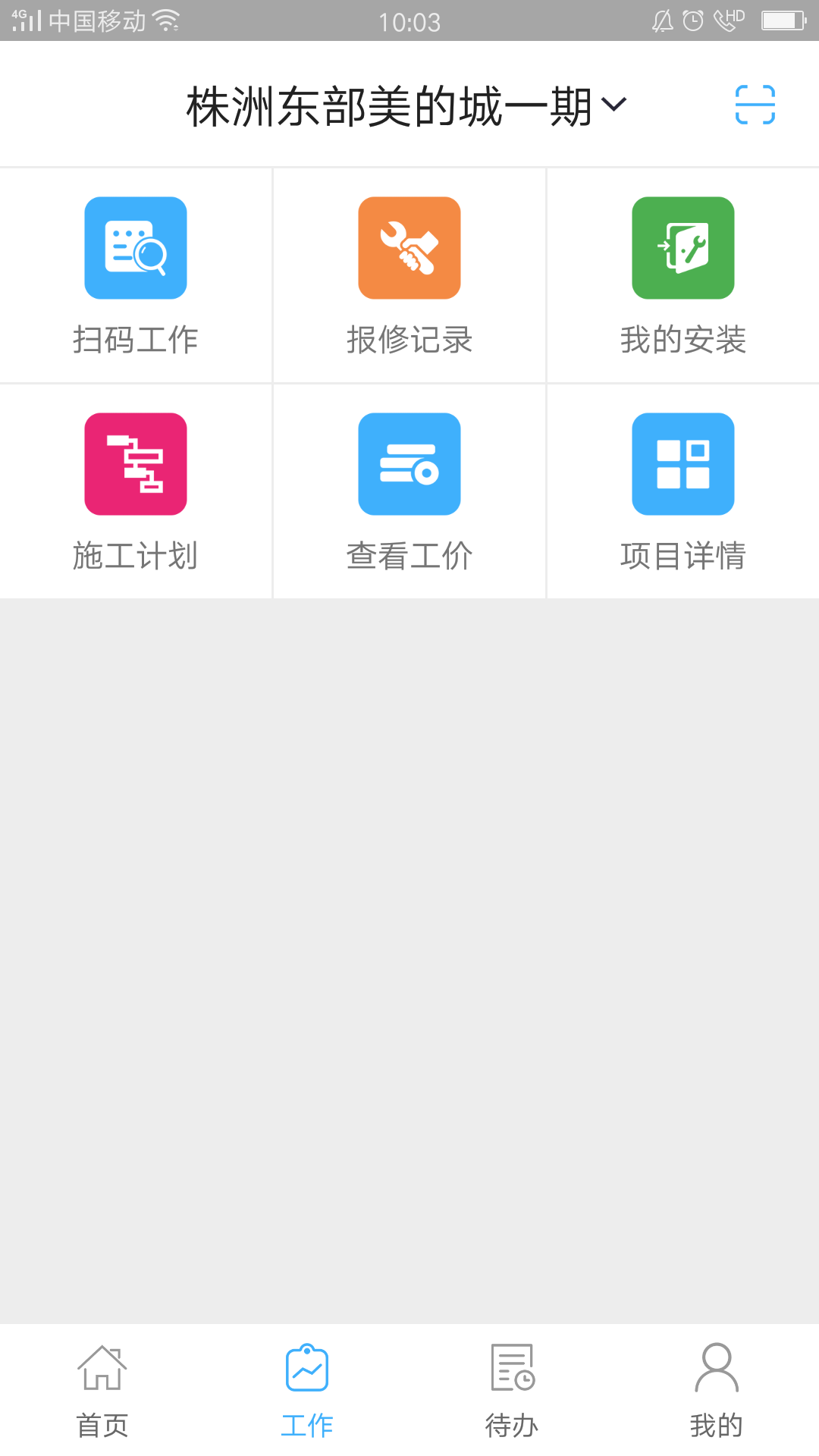The width and height of the screenshot is (819, 1456).
Task: Expand the 株洲东部美的城一期 project dropdown
Action: click(x=406, y=106)
